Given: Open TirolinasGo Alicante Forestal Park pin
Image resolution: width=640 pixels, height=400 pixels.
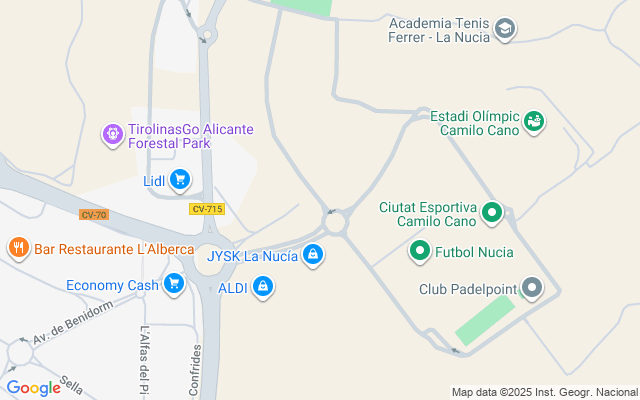Looking at the screenshot, I should click(113, 133).
